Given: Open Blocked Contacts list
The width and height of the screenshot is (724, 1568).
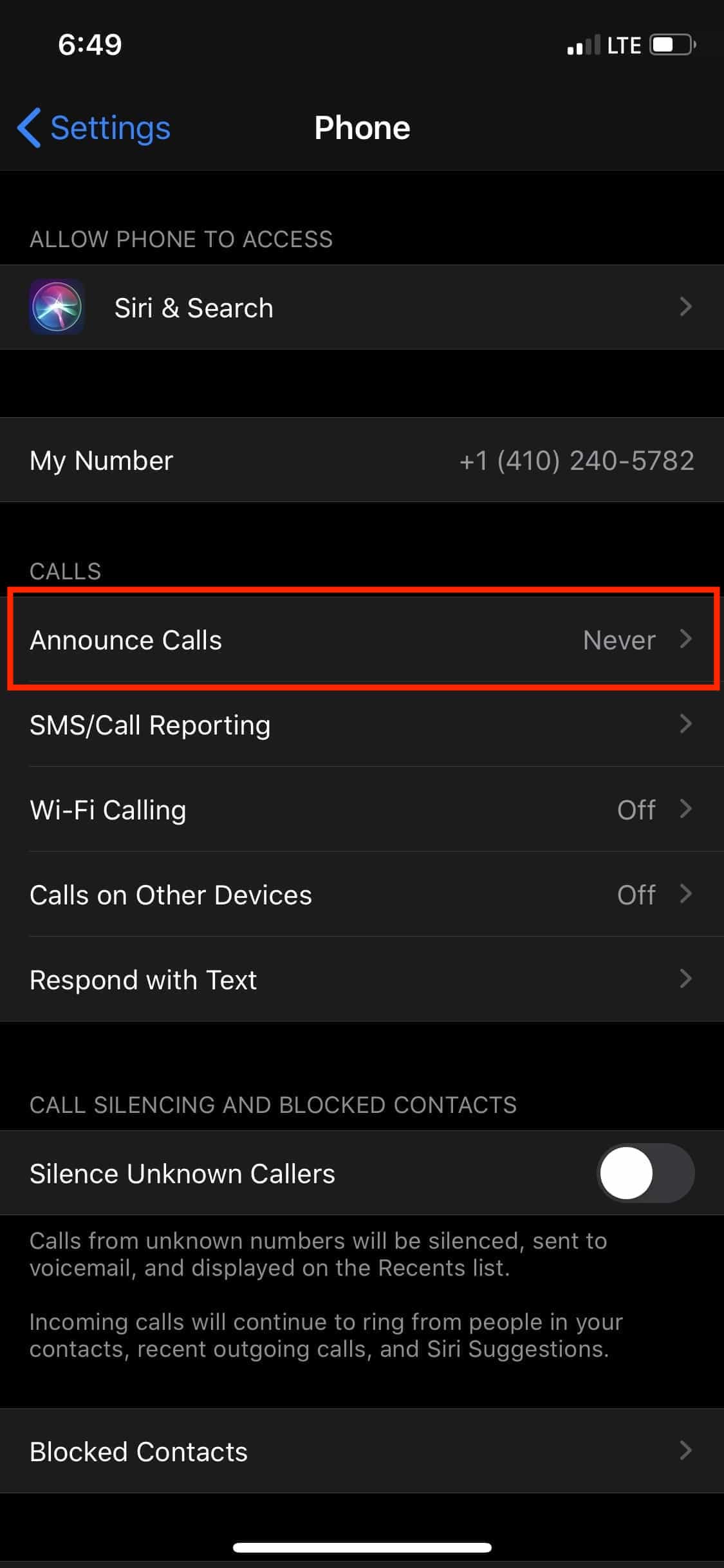Looking at the screenshot, I should (362, 1451).
